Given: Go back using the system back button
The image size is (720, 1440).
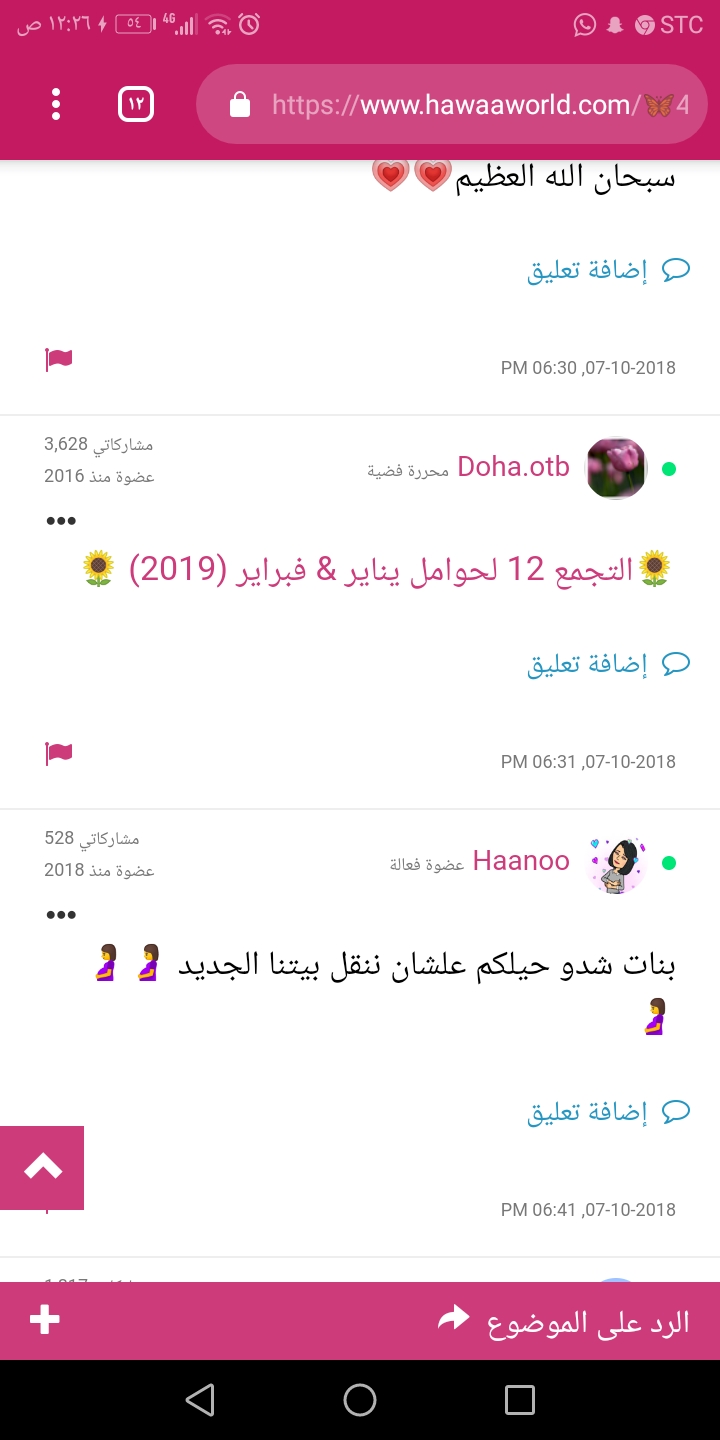Looking at the screenshot, I should click(x=200, y=1400).
